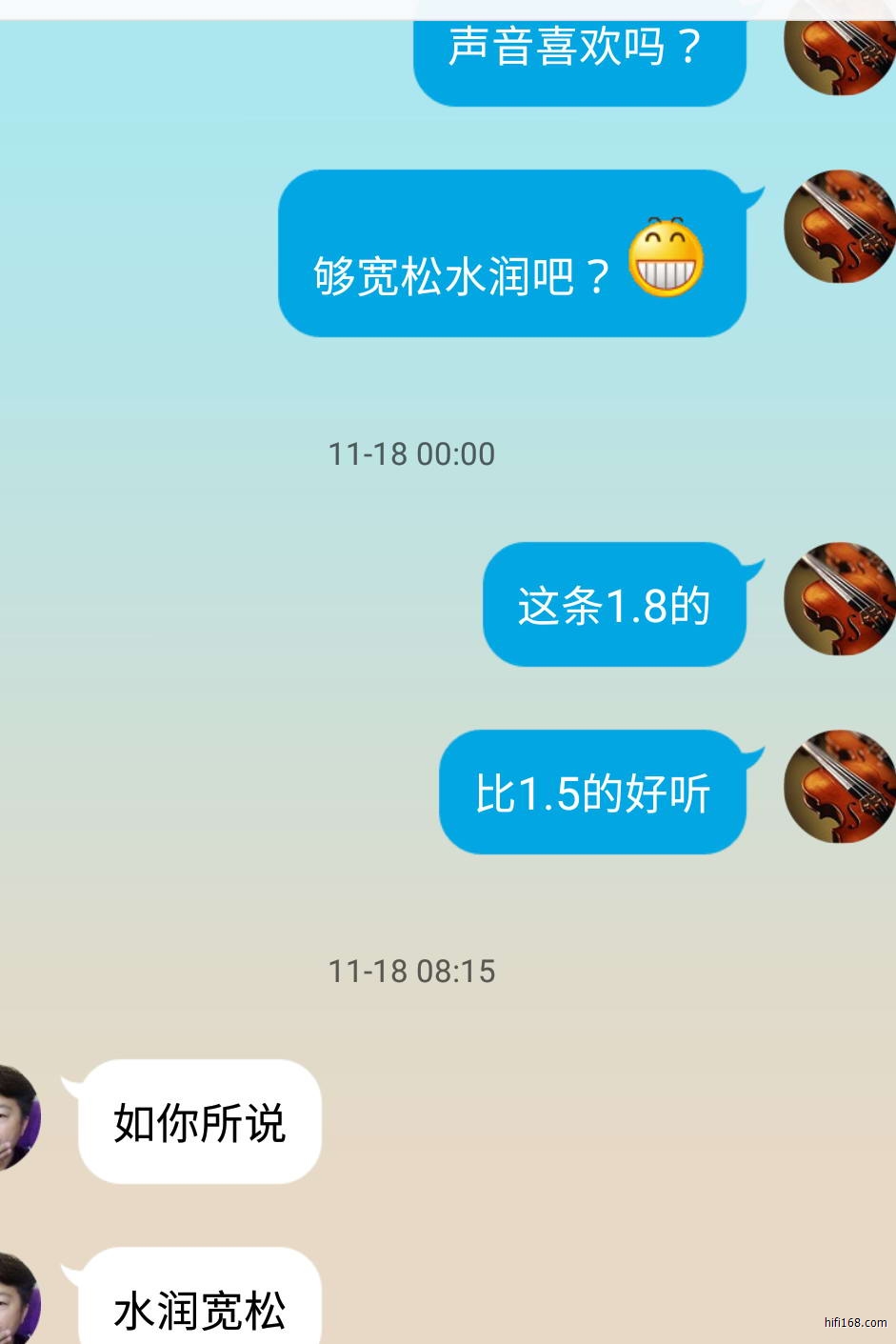Tap sender avatar next to 这条1.8的
896x1344 pixels.
click(840, 599)
